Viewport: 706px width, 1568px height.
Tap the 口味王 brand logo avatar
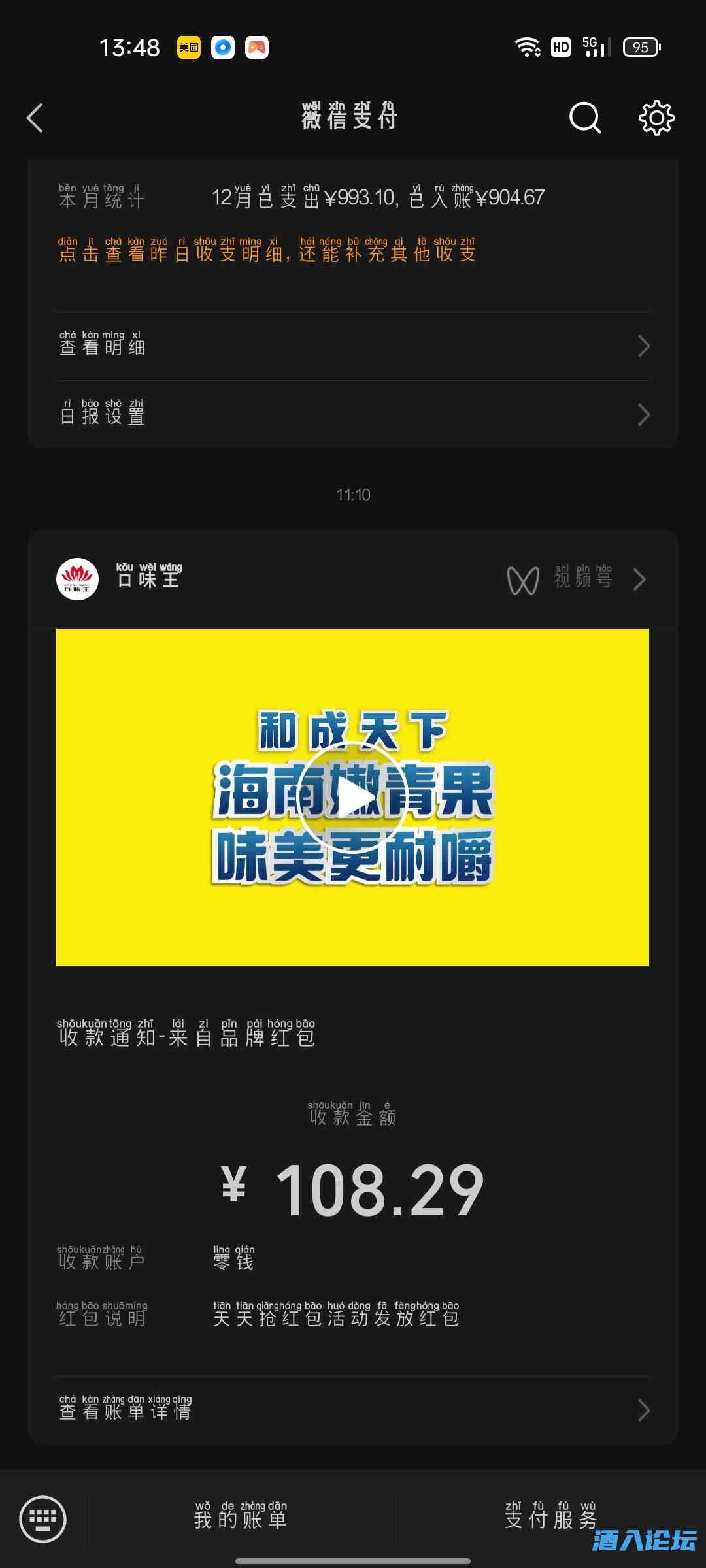(x=76, y=579)
